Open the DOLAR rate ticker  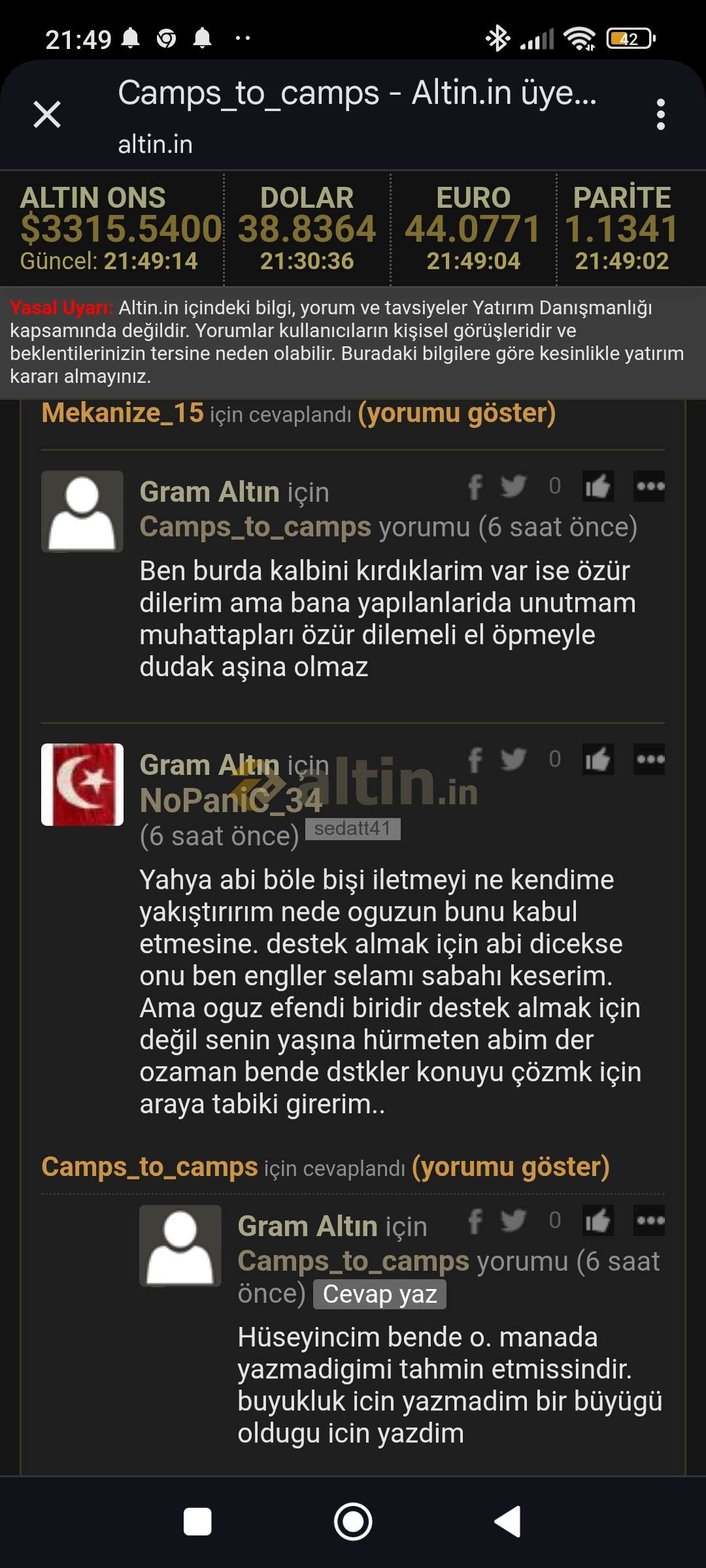pos(307,229)
